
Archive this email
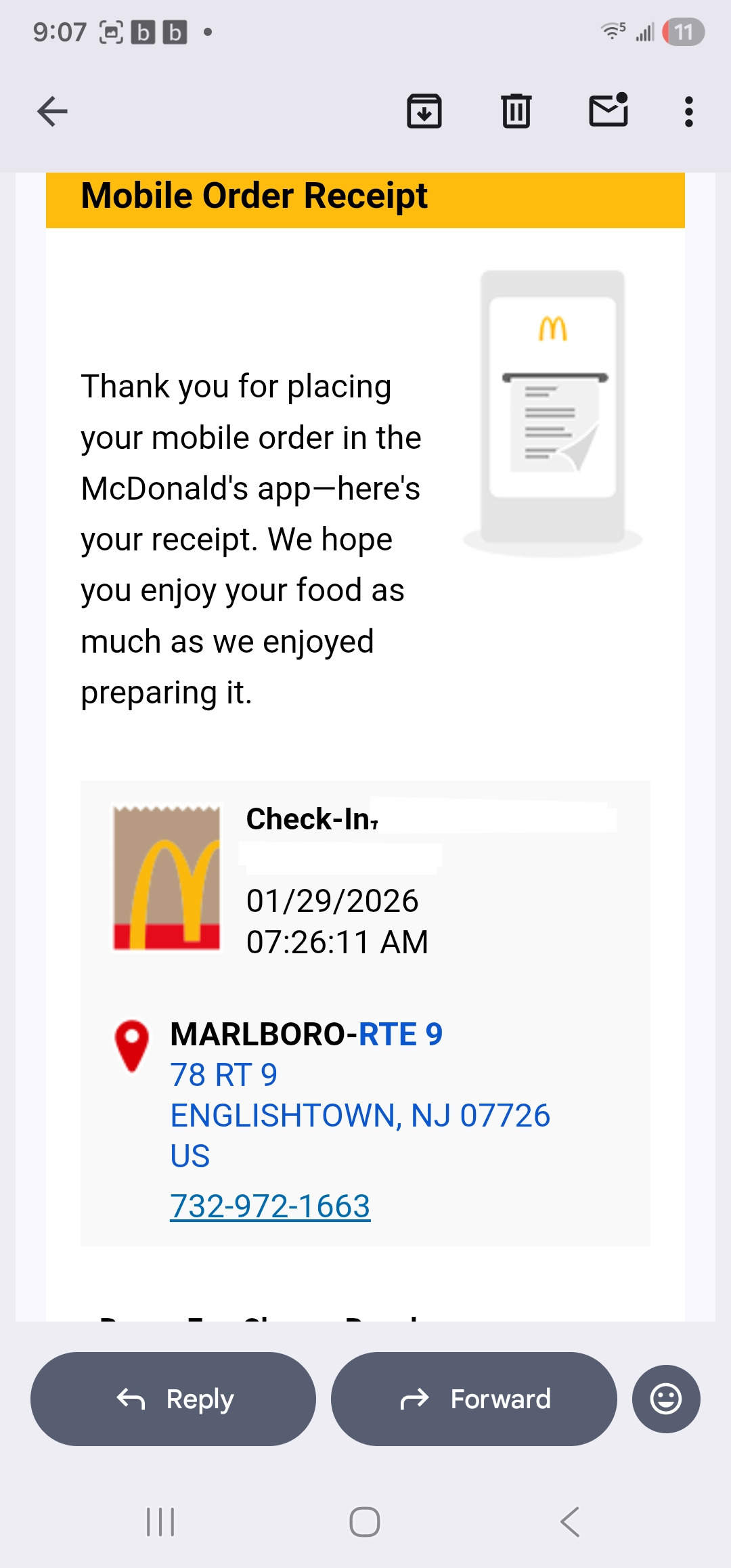(x=424, y=112)
